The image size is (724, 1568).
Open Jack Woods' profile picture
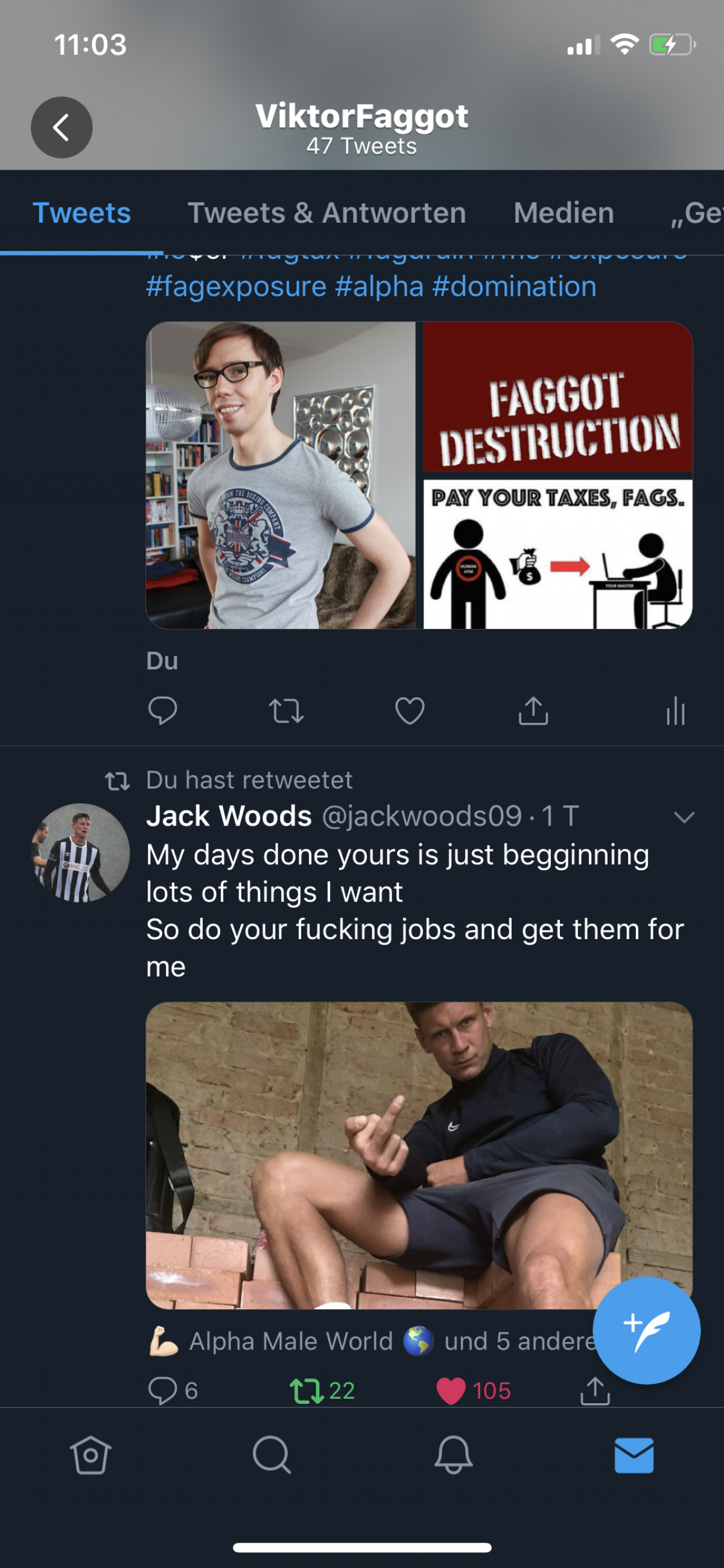click(80, 853)
